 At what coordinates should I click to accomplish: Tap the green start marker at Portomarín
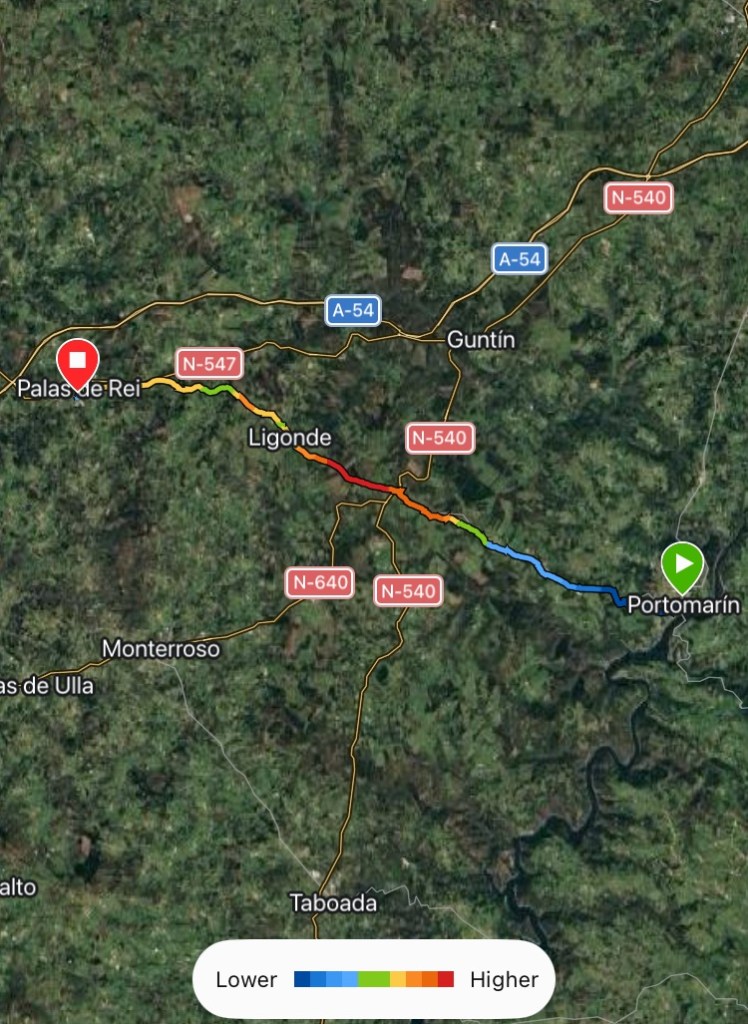pos(683,564)
